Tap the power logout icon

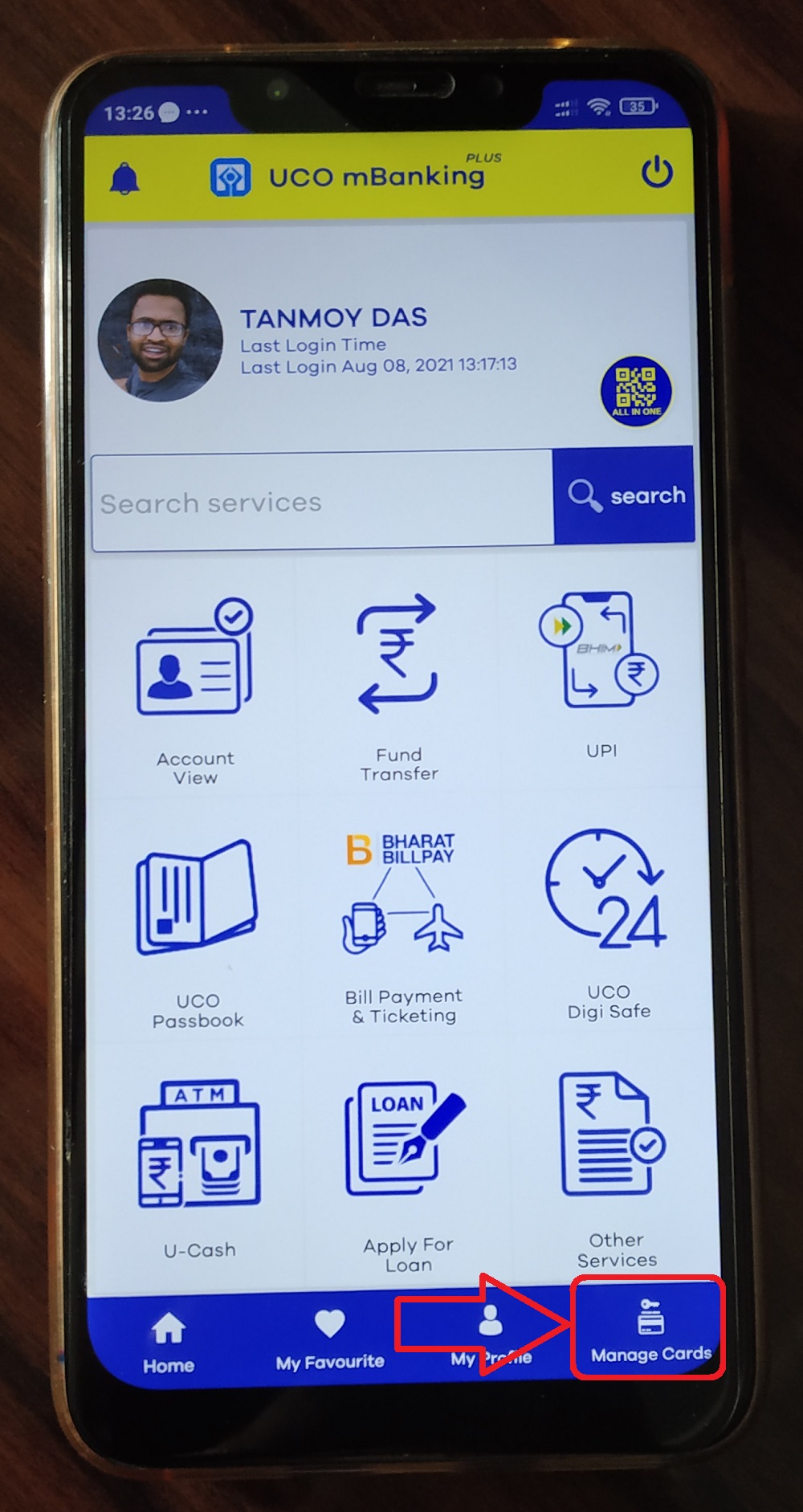(657, 172)
